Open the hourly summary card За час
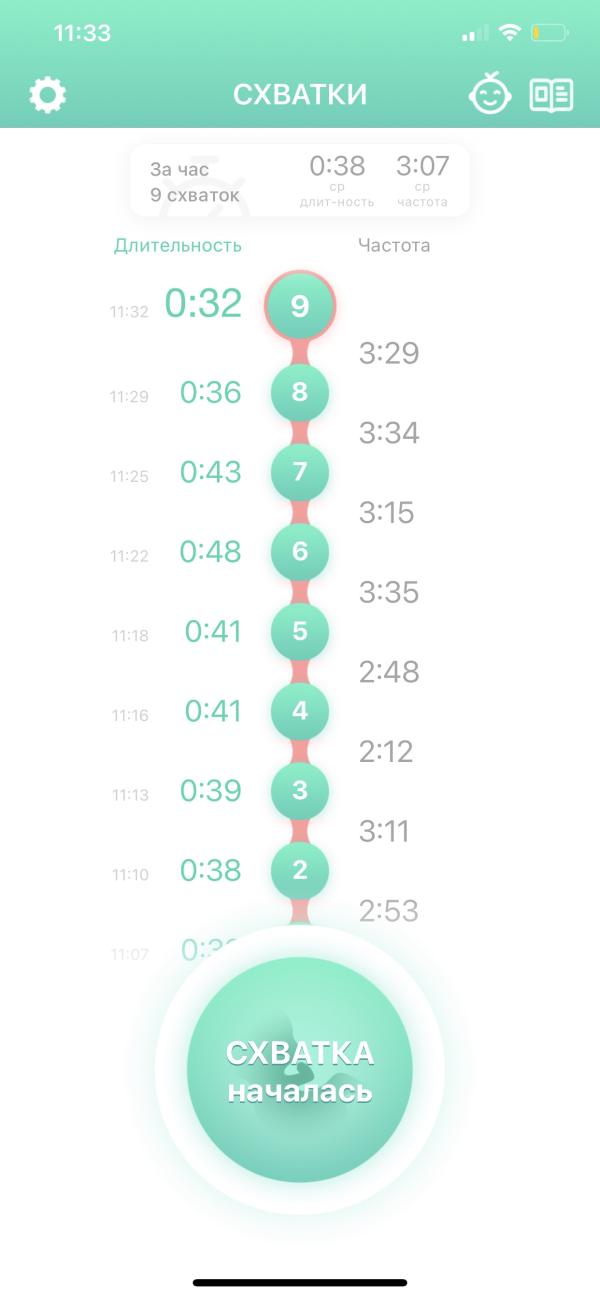 point(300,181)
